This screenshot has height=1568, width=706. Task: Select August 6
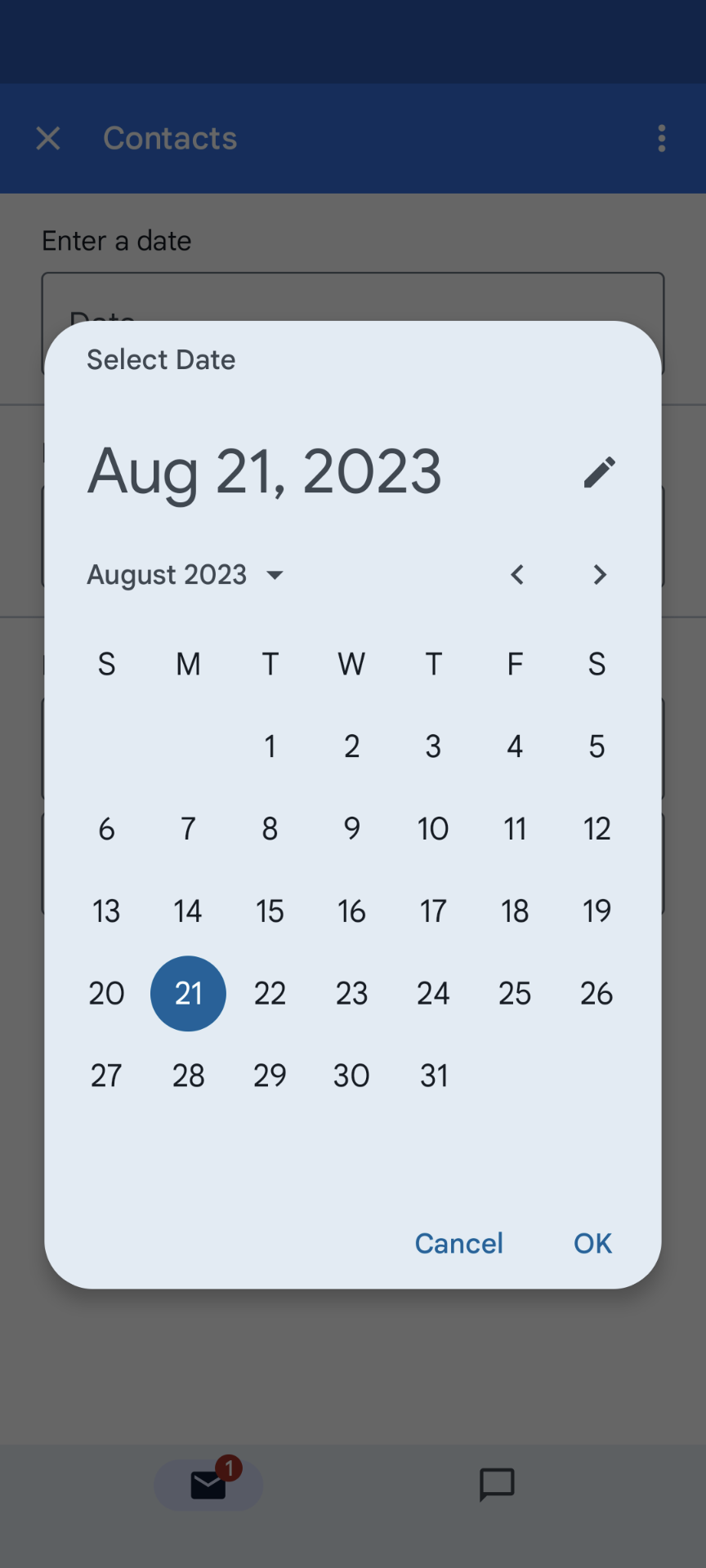click(x=106, y=829)
